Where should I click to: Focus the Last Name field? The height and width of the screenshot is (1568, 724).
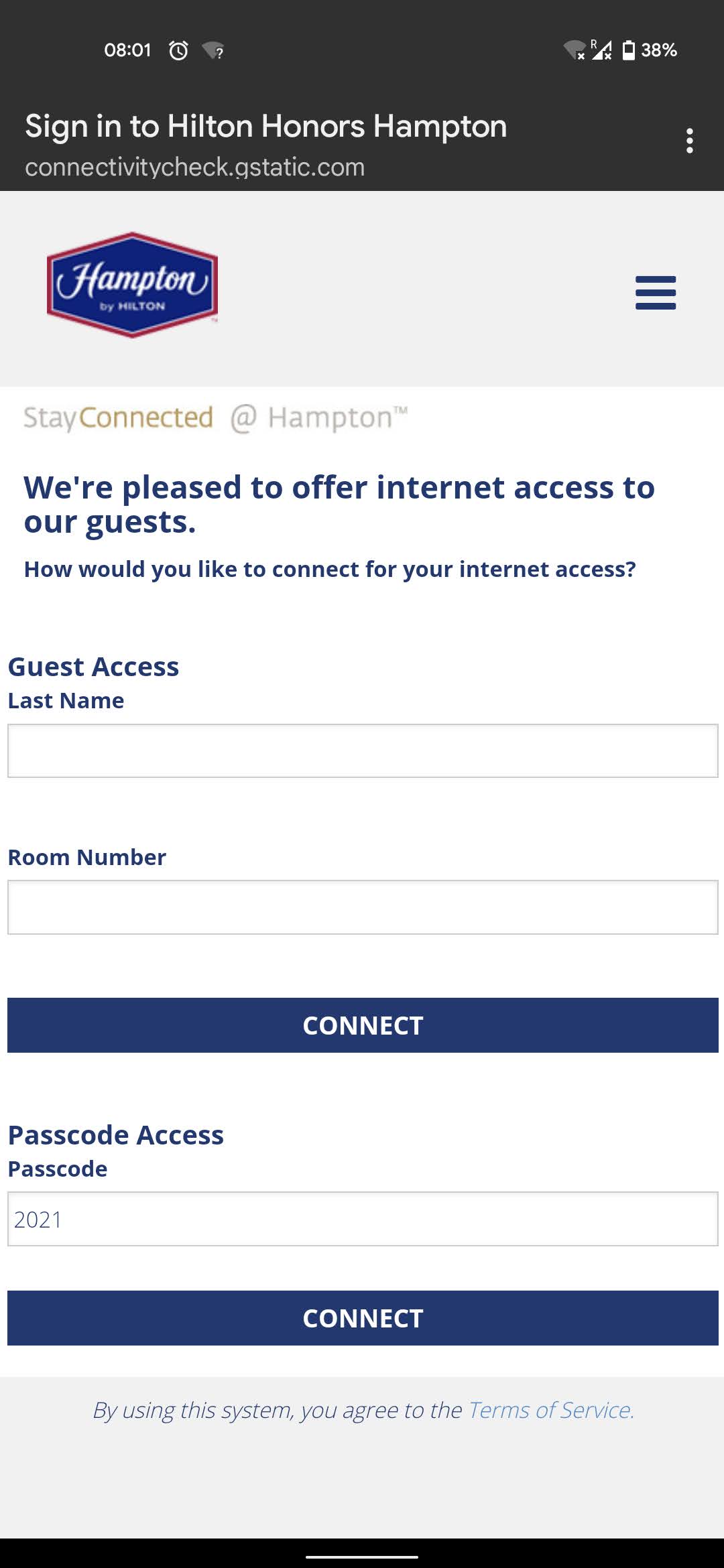[363, 750]
